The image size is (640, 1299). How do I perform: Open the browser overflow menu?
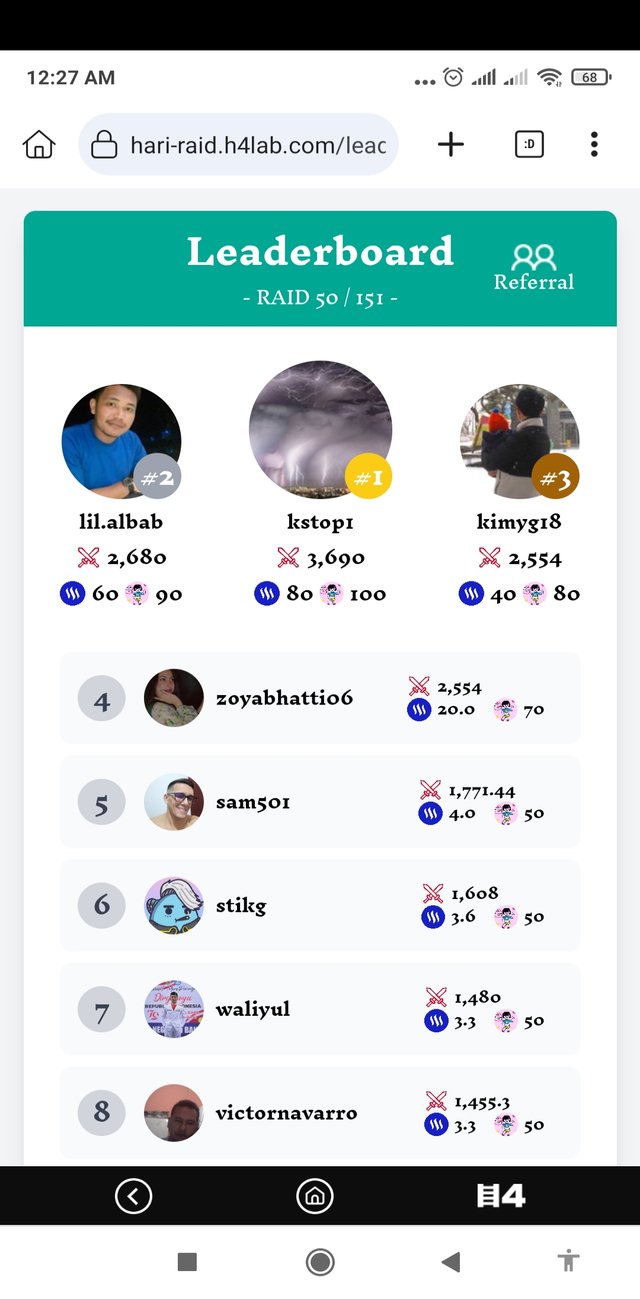point(594,145)
